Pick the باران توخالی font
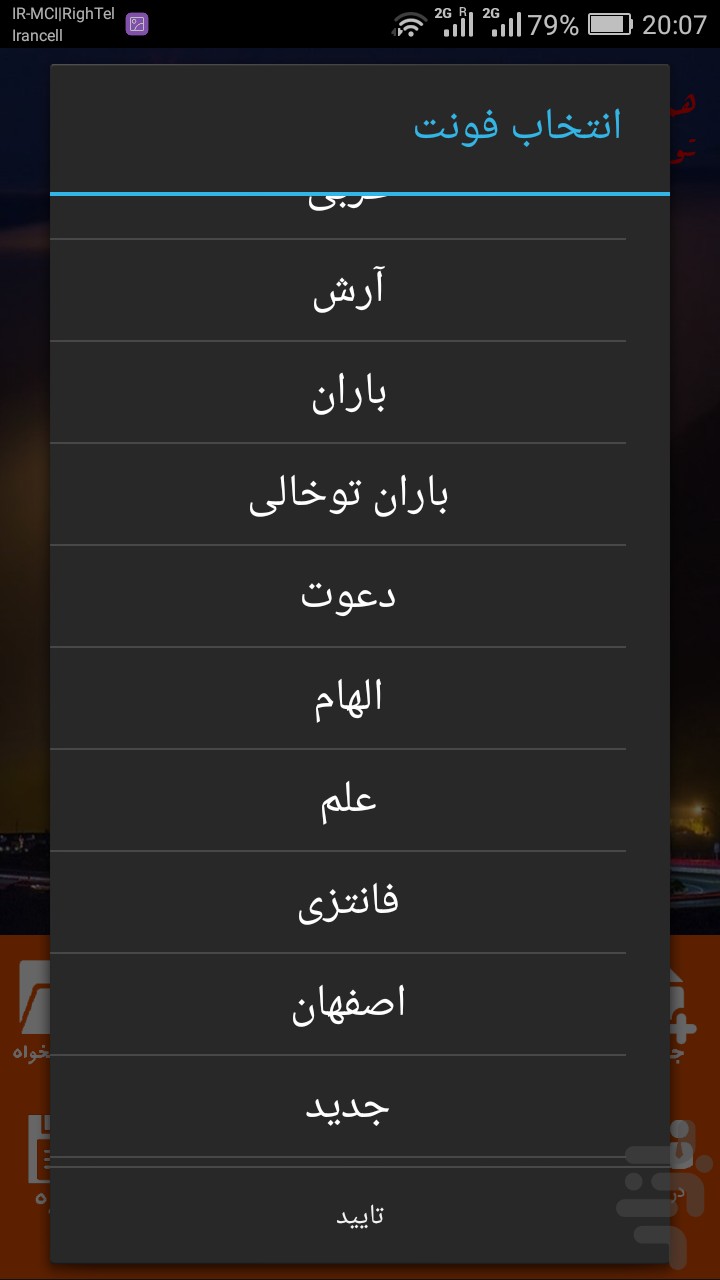The height and width of the screenshot is (1280, 720). (x=348, y=495)
